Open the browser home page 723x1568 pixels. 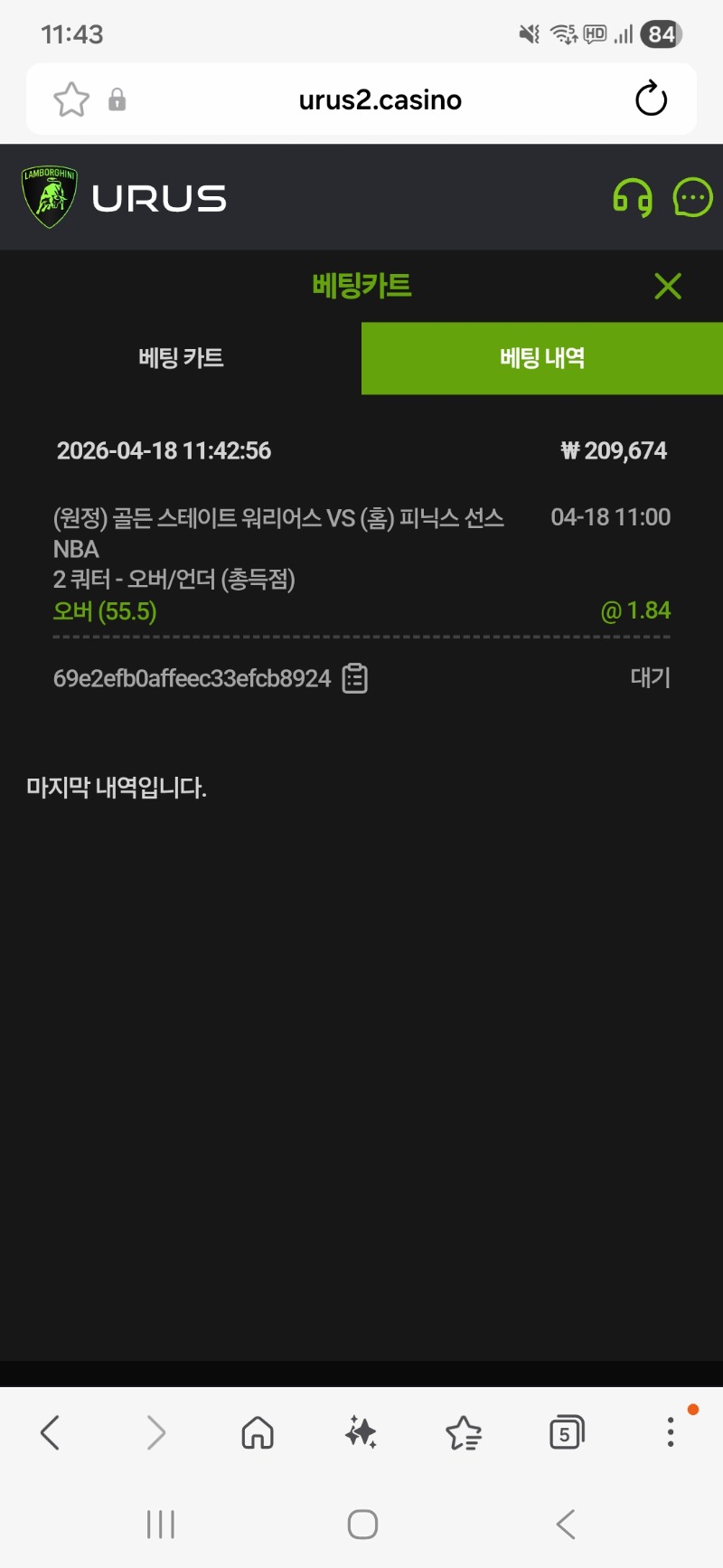coord(258,1432)
